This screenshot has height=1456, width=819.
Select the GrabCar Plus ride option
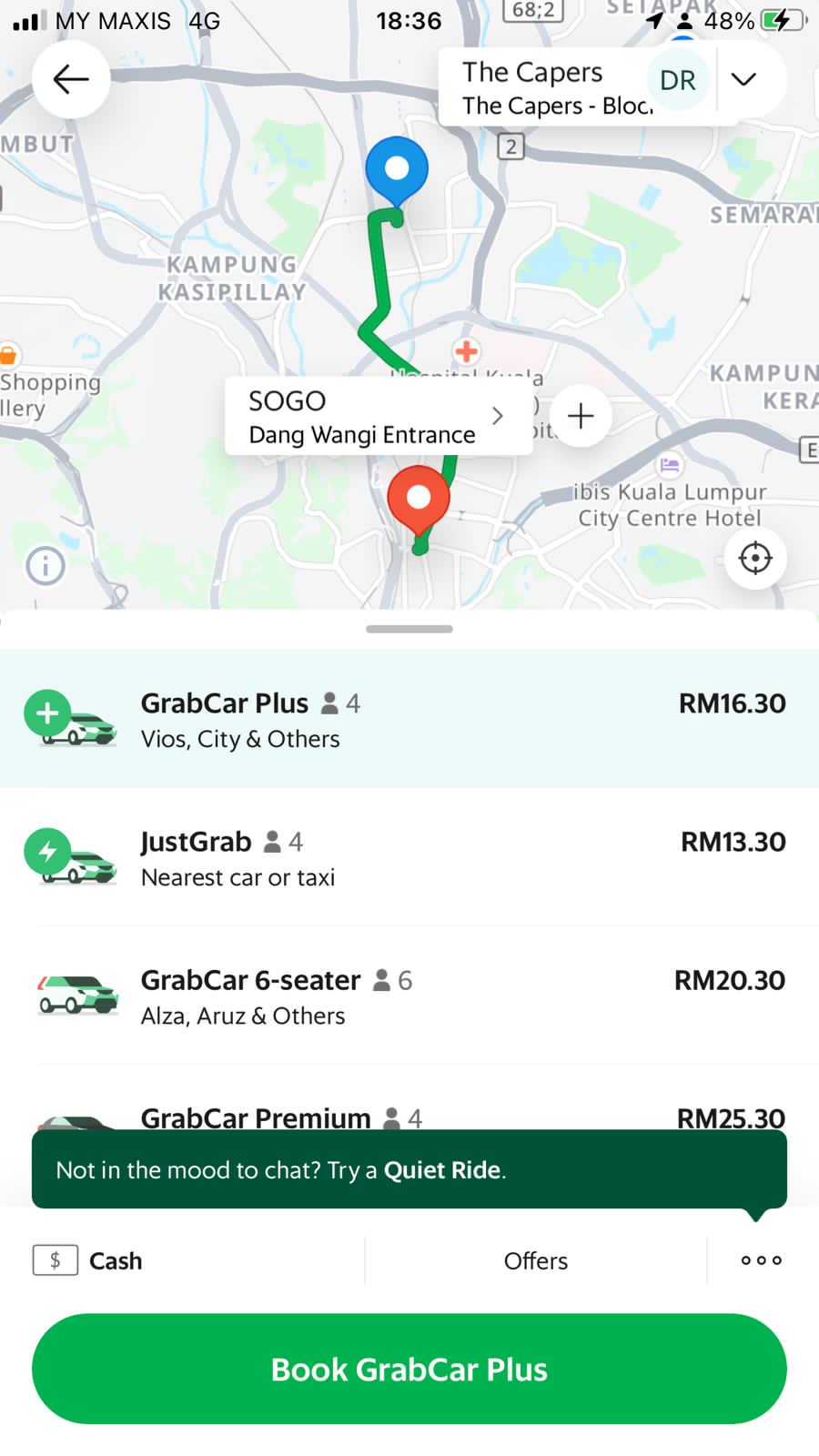[x=409, y=719]
